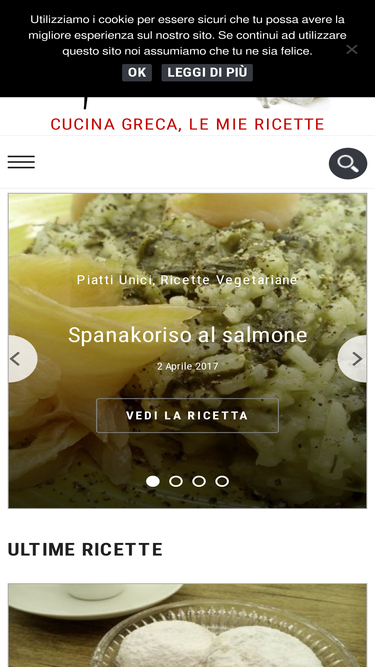
Task: Open the recipe photo under Ultime Ricette
Action: (188, 625)
